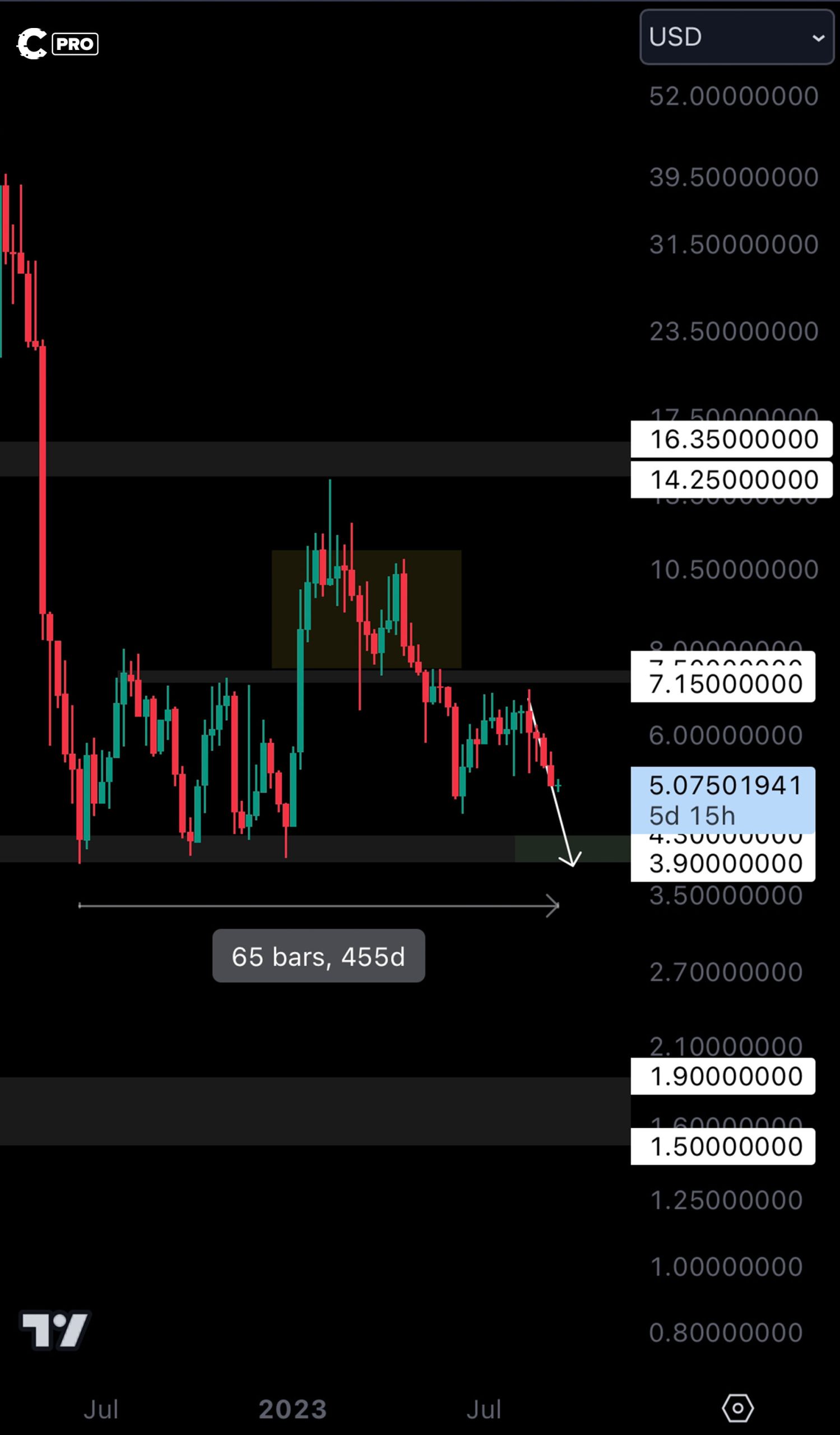
Task: Click the chevron inside the USD selector
Action: (x=818, y=38)
